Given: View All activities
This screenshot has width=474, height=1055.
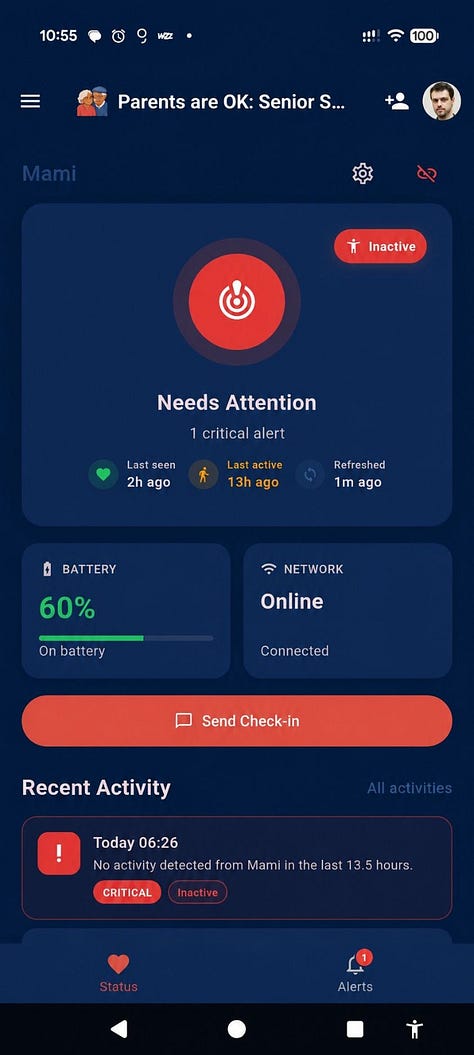Looking at the screenshot, I should pos(409,788).
